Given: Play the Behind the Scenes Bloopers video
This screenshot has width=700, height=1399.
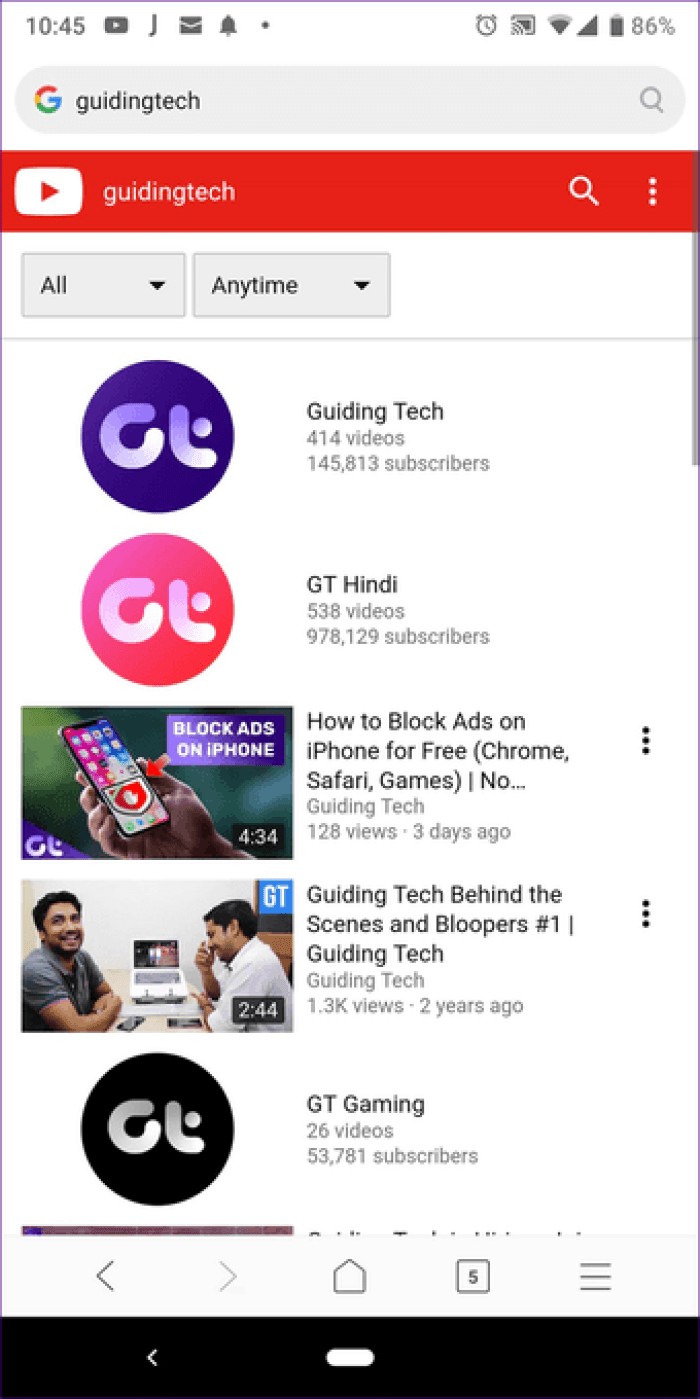Looking at the screenshot, I should 157,955.
